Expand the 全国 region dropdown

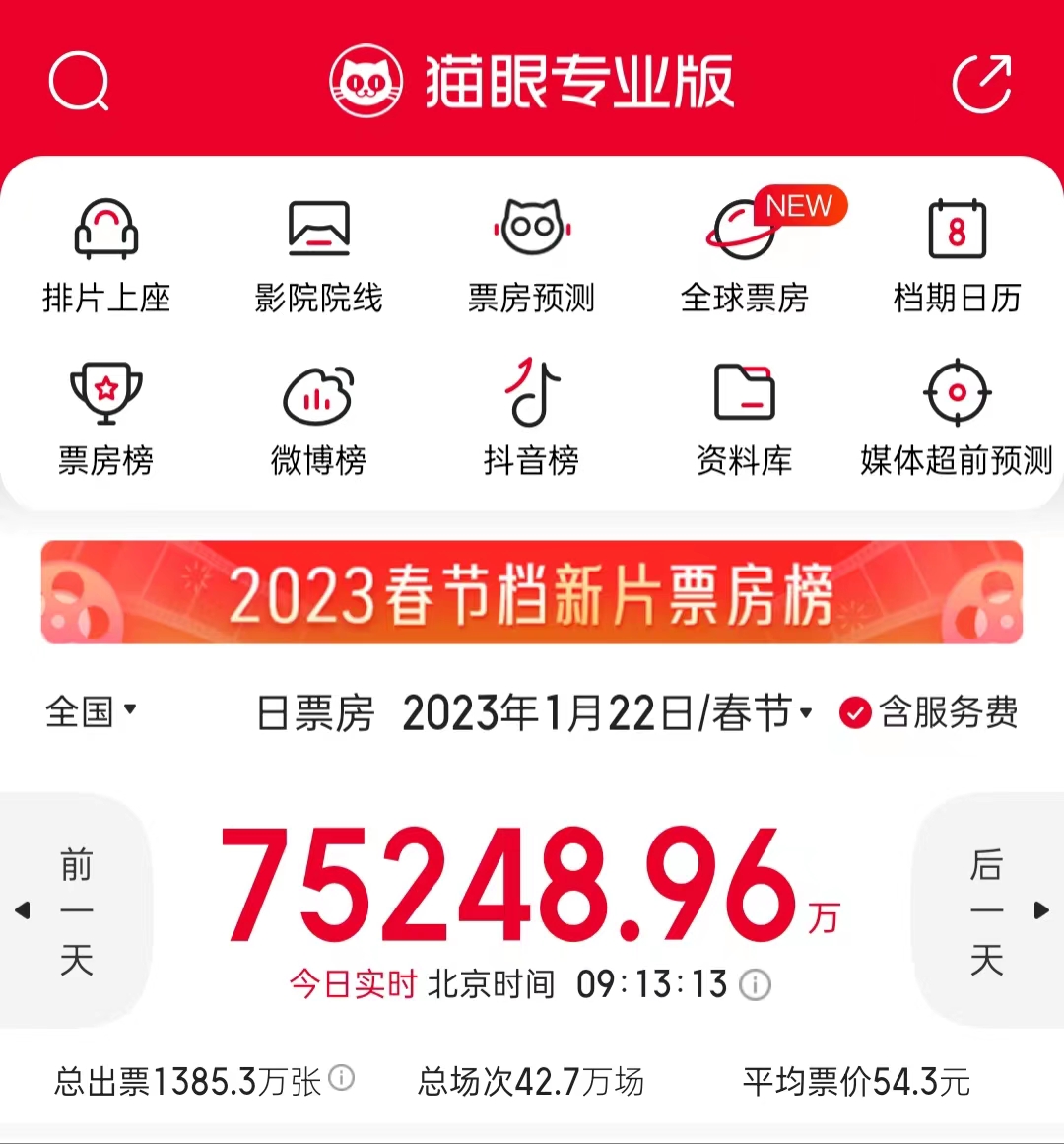click(x=91, y=711)
